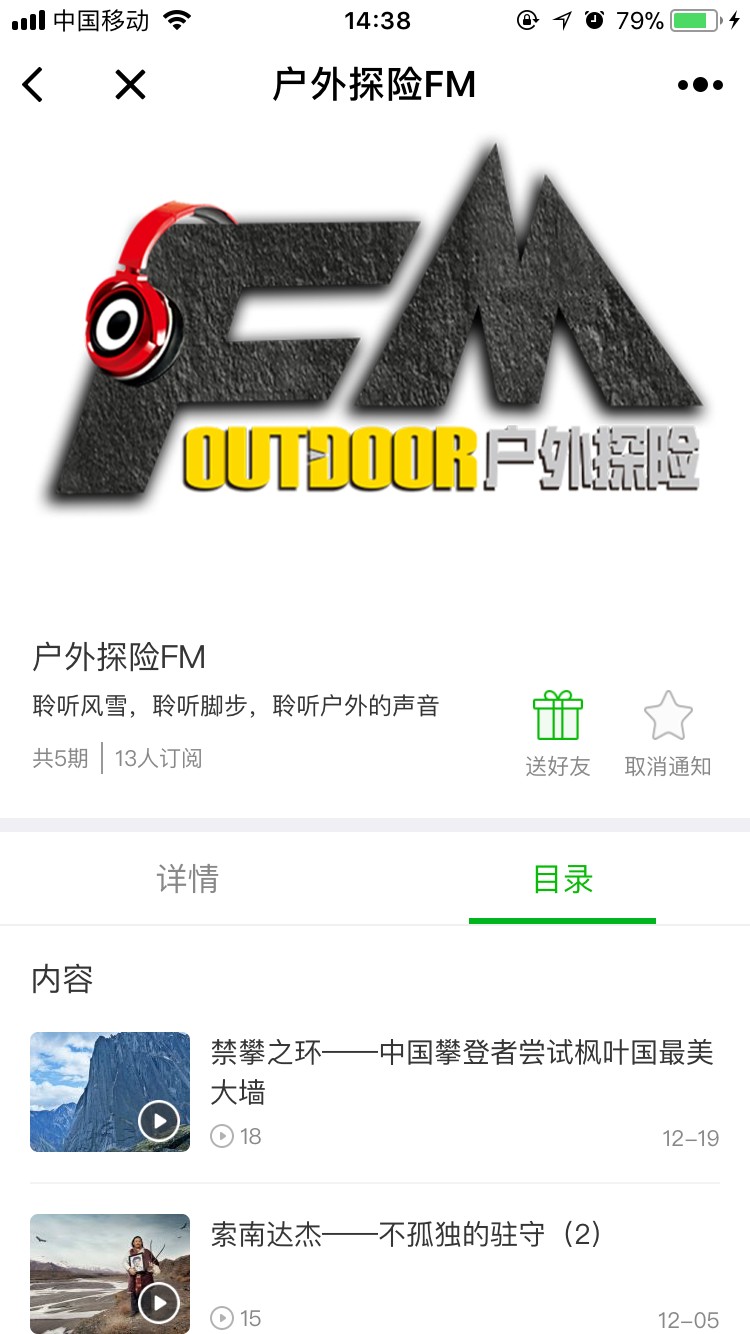Viewport: 750px width, 1334px height.
Task: Switch to the 详情 tab
Action: click(188, 879)
